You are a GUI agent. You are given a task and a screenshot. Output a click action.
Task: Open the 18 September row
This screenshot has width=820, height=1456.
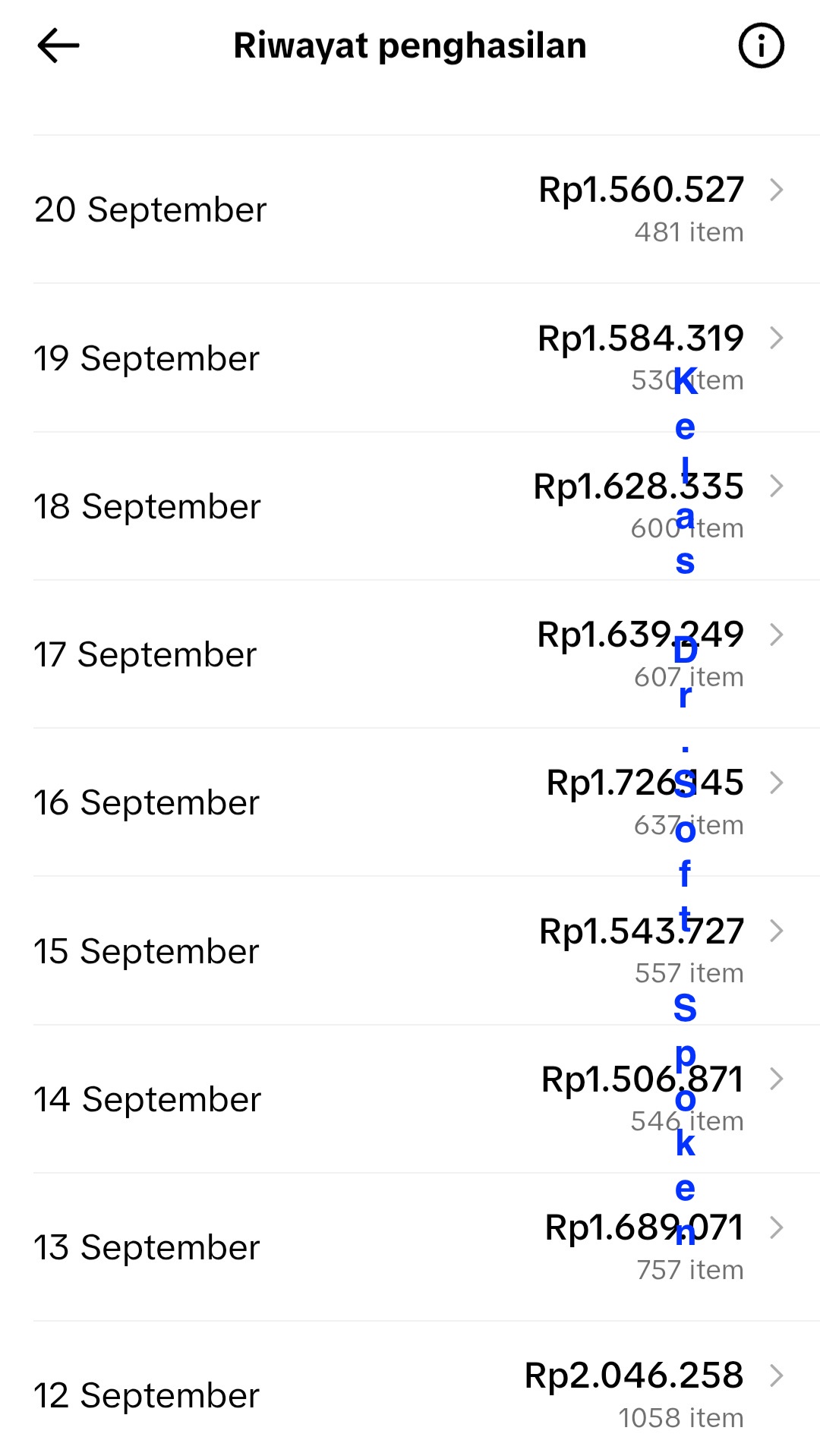[410, 506]
